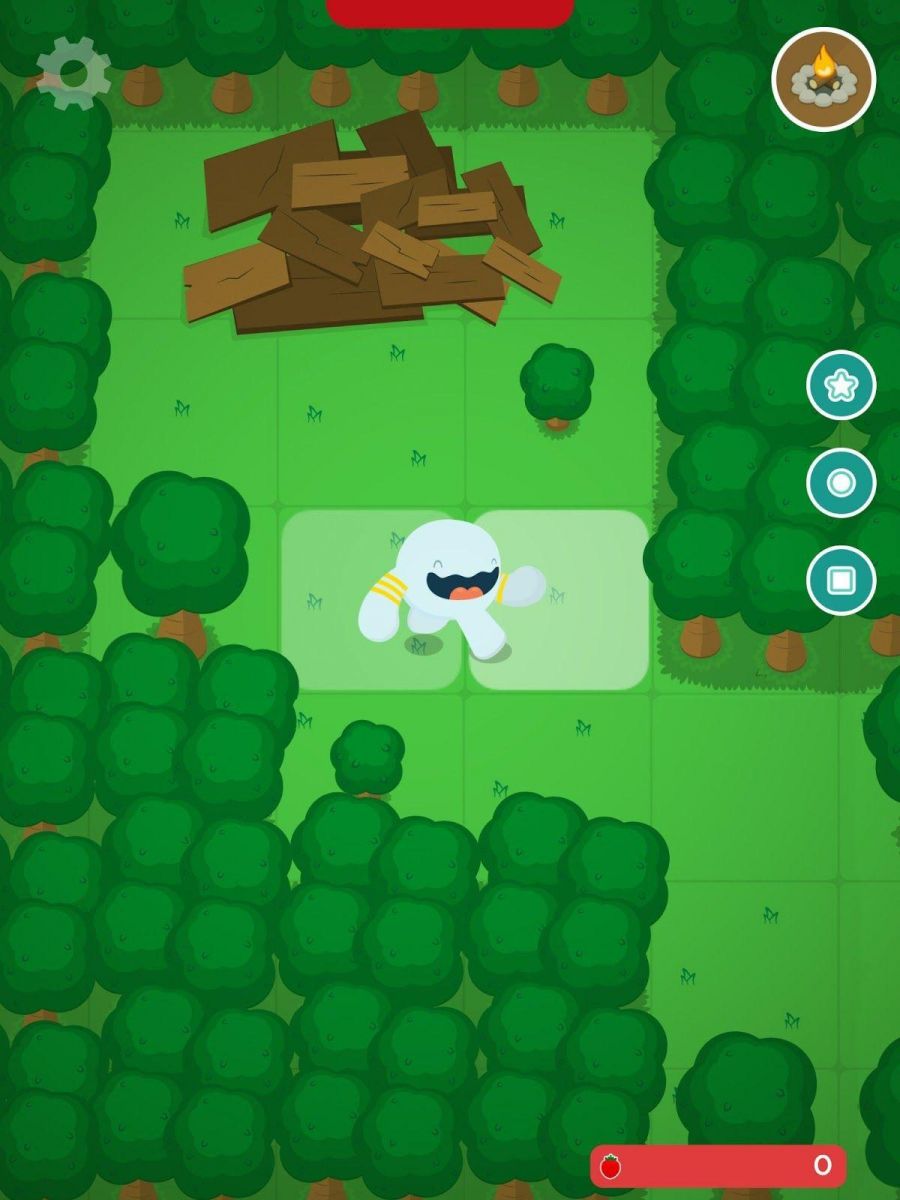900x1200 pixels.
Task: Select the circle shape button
Action: [x=841, y=483]
